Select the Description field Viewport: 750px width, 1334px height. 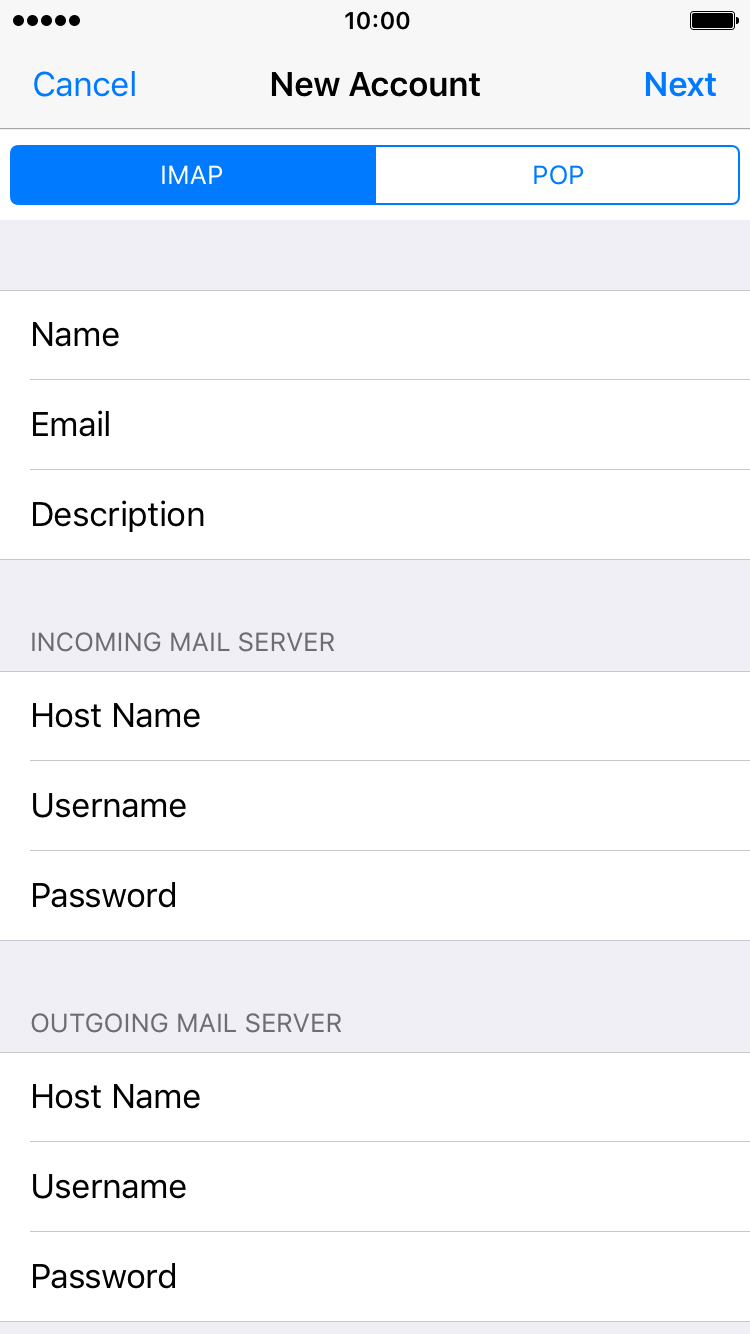(x=375, y=515)
